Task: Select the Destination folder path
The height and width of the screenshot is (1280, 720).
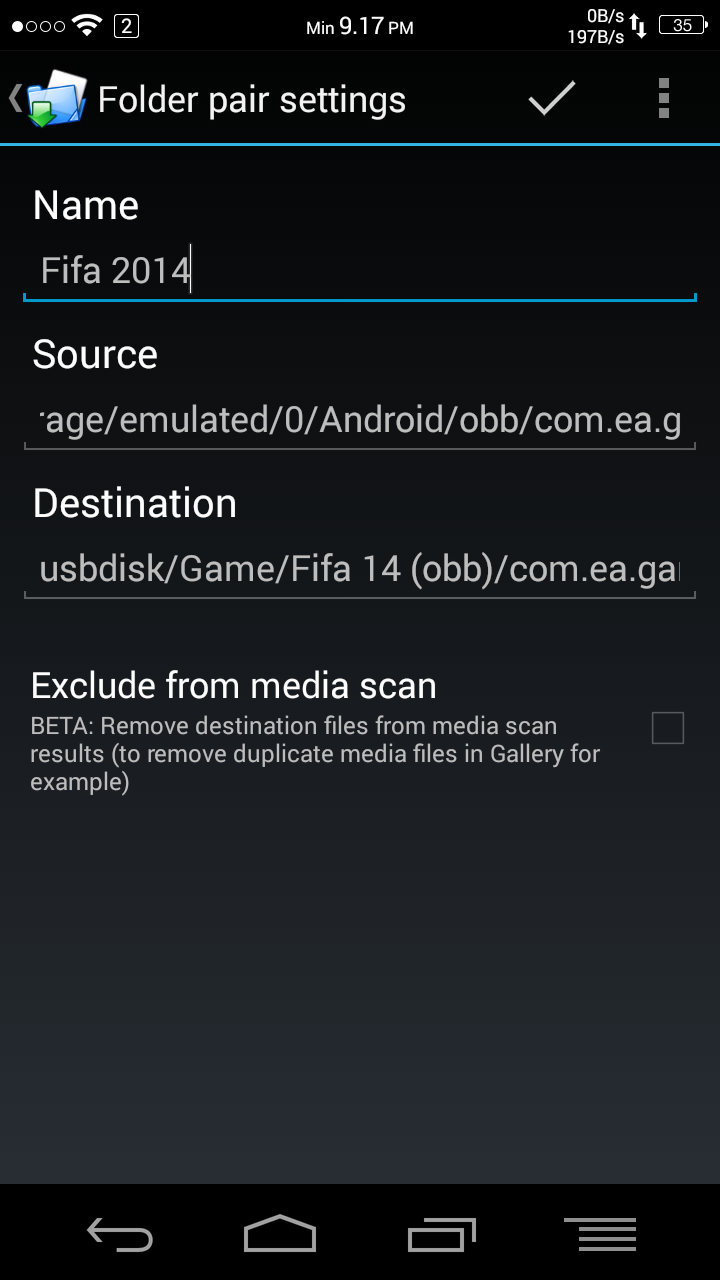Action: pyautogui.click(x=360, y=570)
